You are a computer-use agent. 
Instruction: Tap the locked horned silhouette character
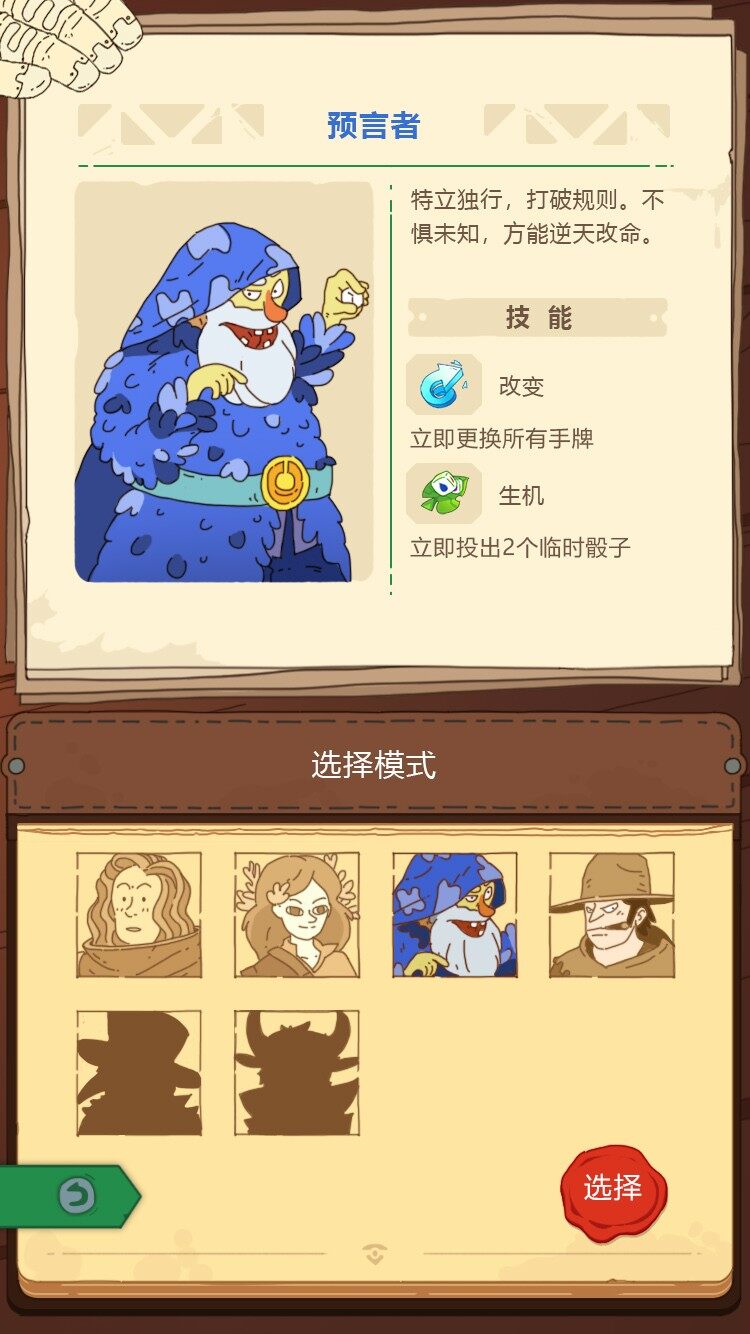[297, 1073]
